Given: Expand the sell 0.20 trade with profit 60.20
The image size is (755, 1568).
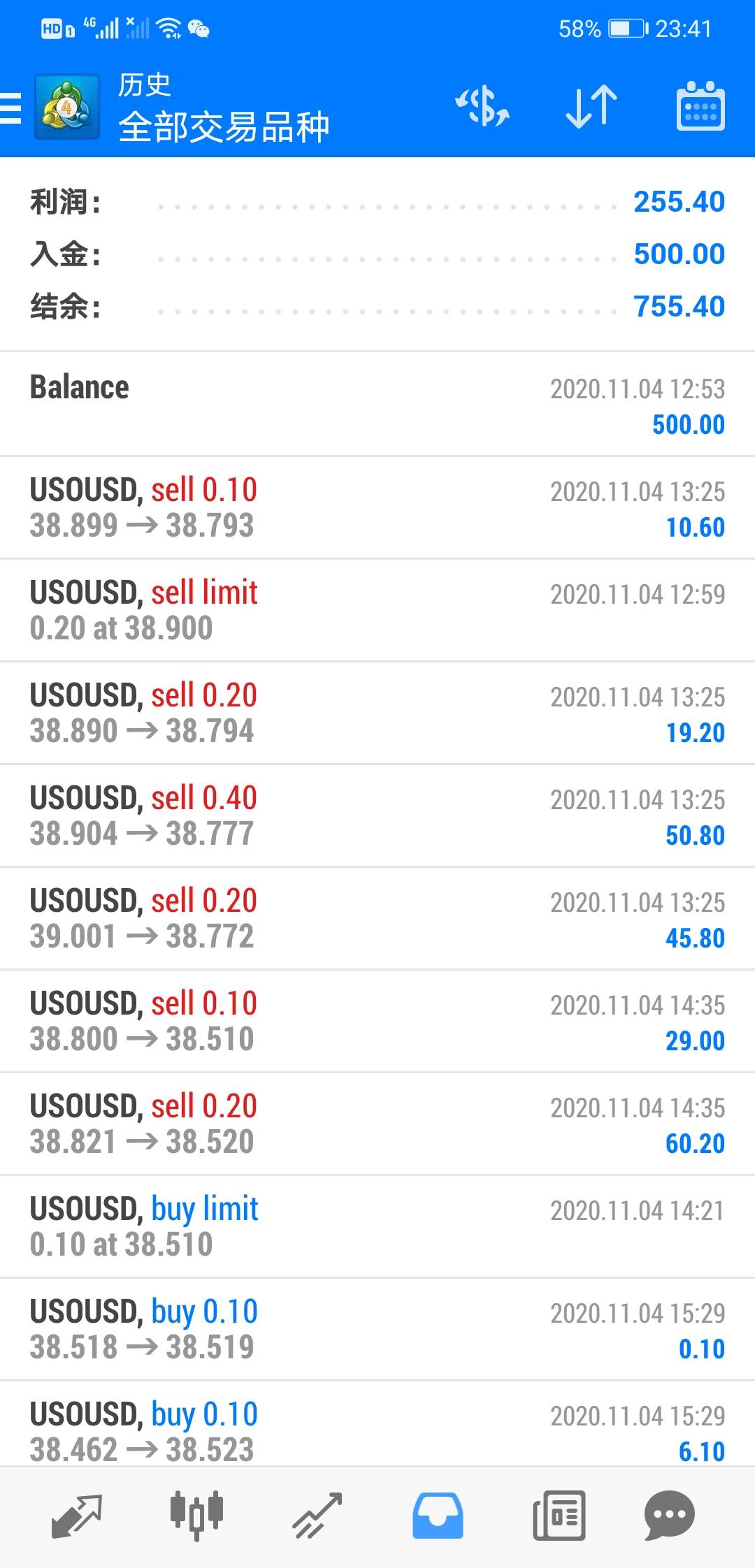Looking at the screenshot, I should click(x=377, y=1124).
